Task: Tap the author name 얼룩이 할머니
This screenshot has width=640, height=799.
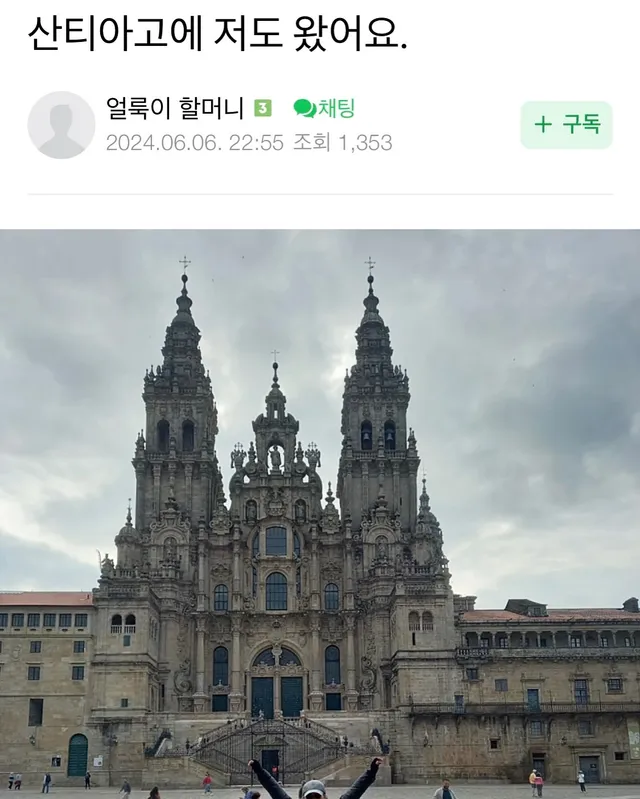Action: [176, 108]
